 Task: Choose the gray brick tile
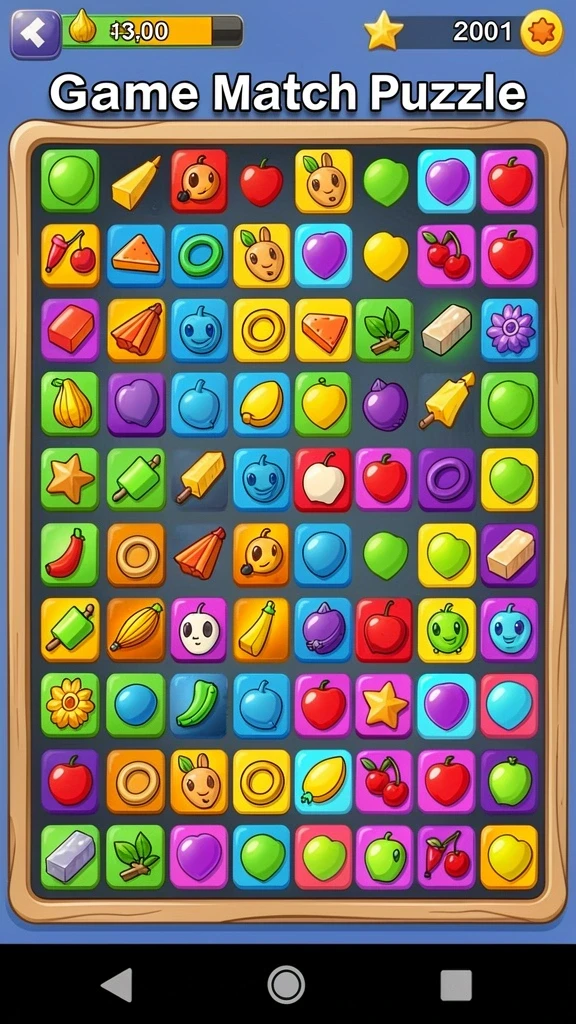tap(70, 856)
